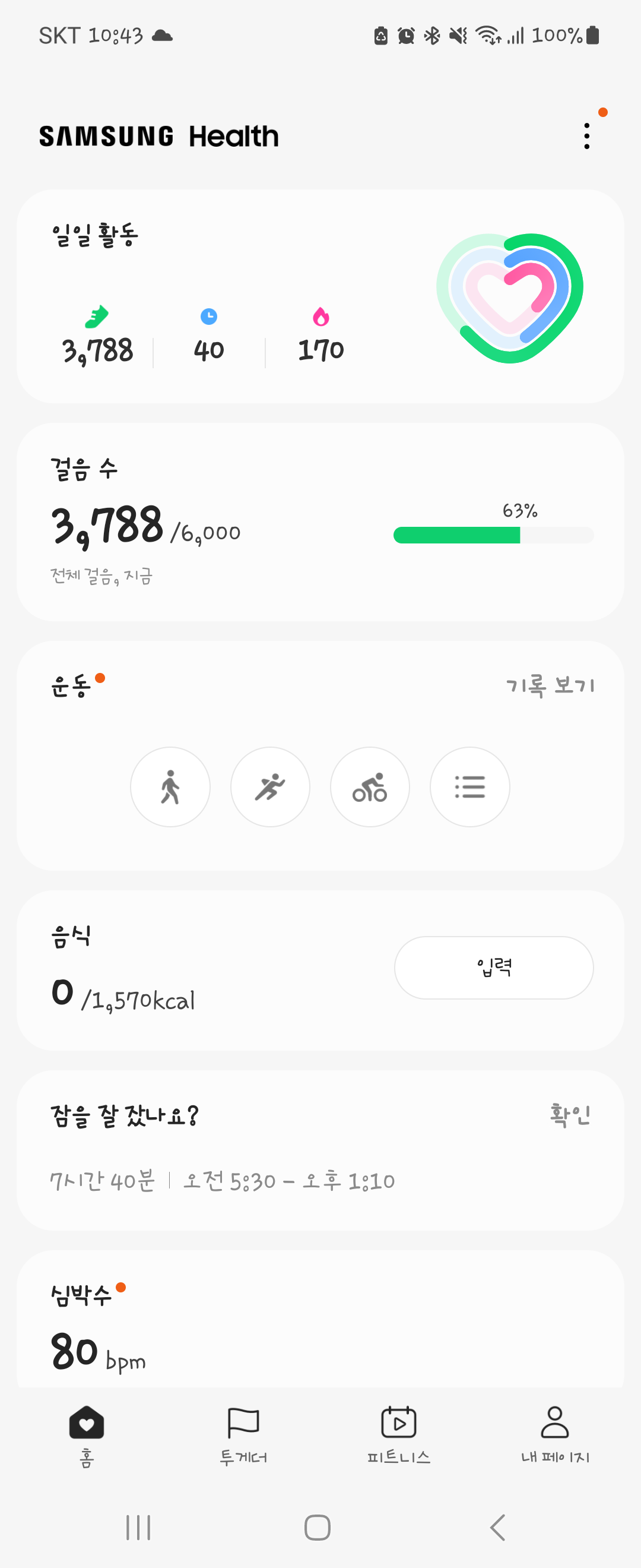
Task: Tap 입력 to log food
Action: coord(494,967)
